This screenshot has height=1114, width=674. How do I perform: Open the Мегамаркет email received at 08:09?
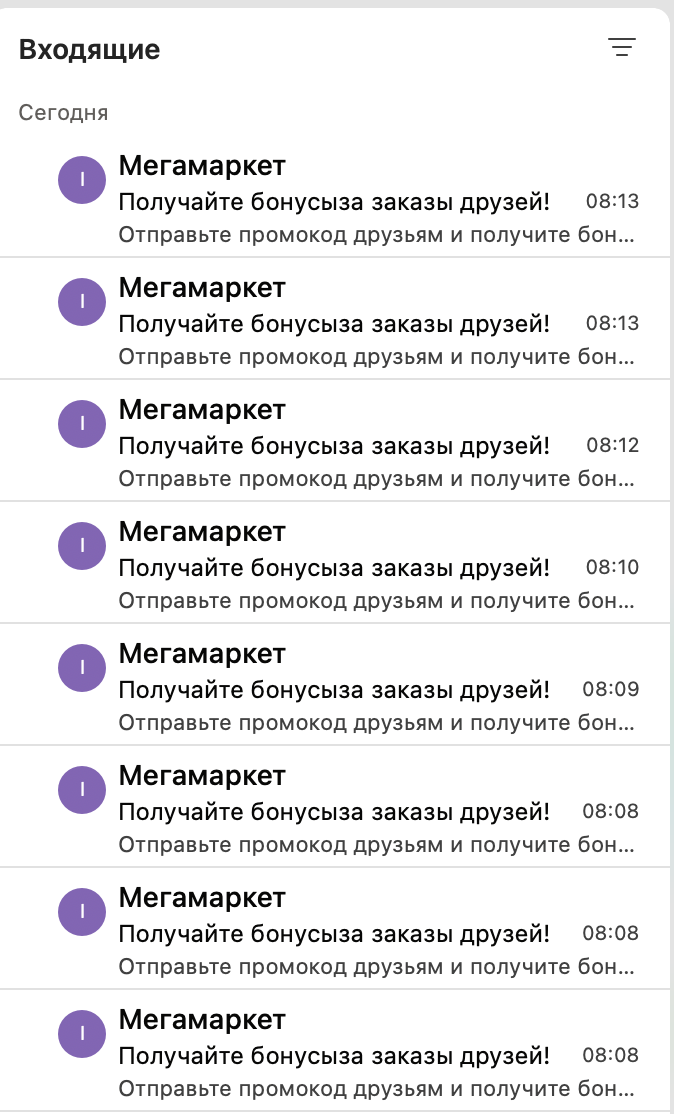click(335, 685)
